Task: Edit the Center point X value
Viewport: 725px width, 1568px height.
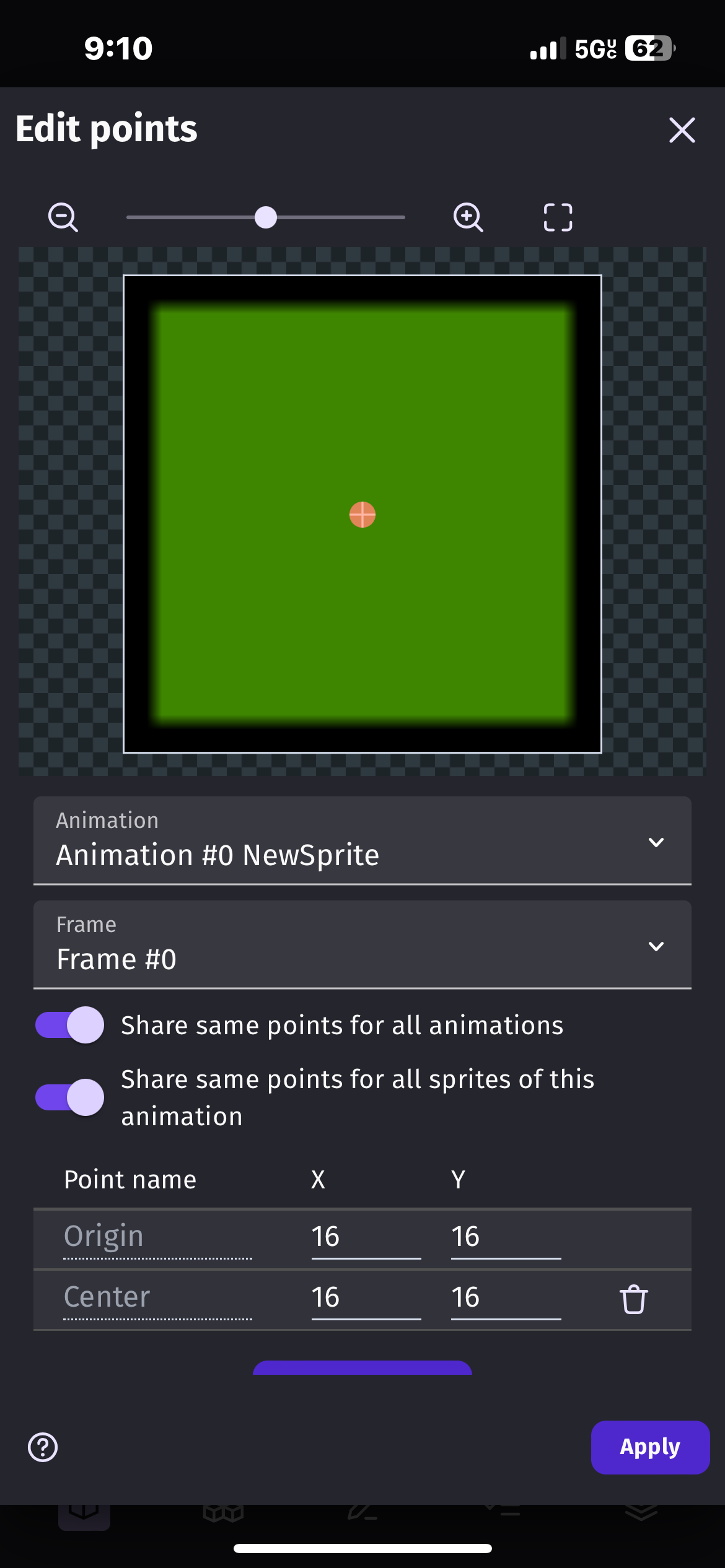Action: [x=366, y=1297]
